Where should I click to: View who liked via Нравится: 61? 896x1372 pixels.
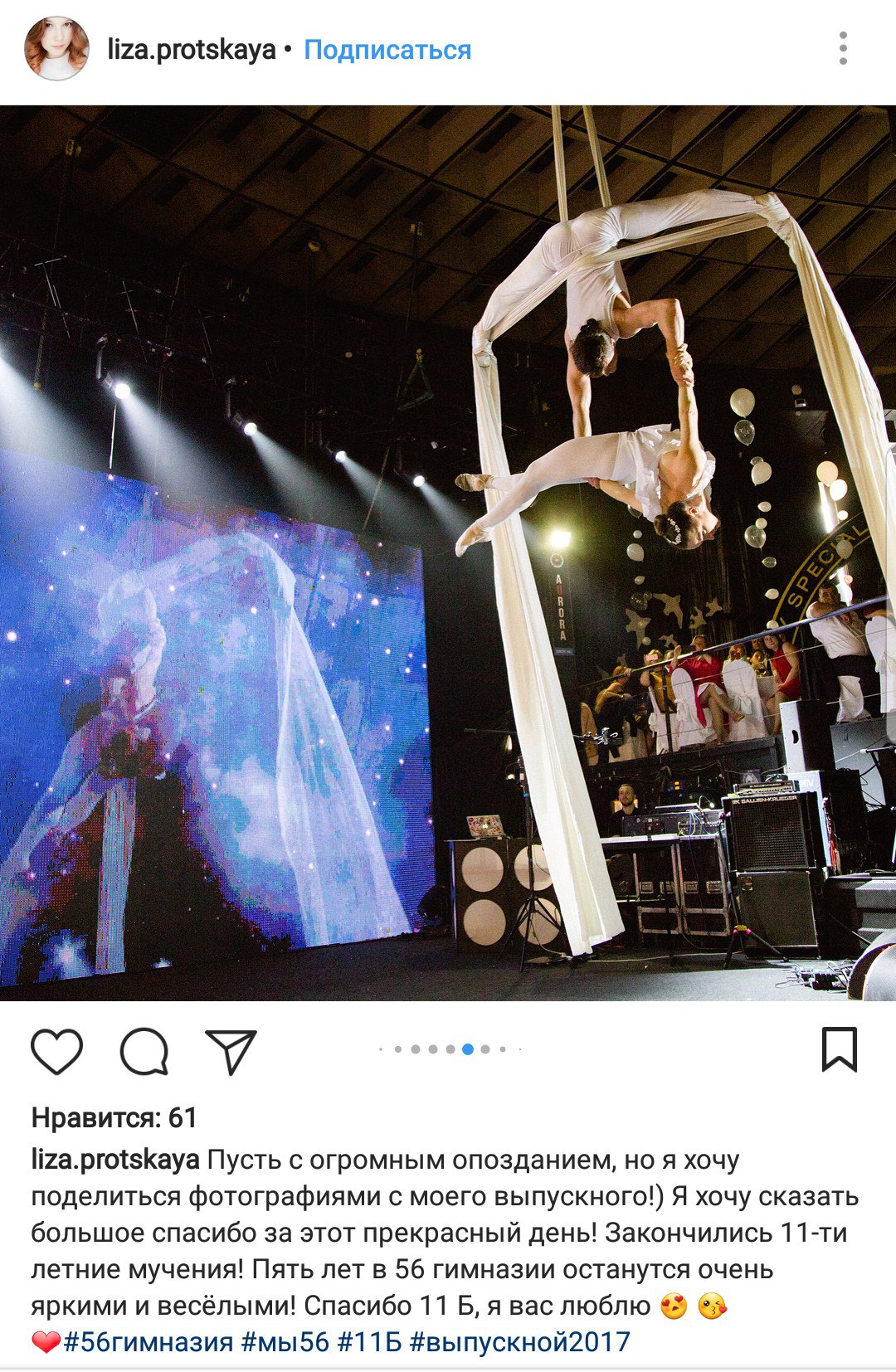click(114, 1118)
